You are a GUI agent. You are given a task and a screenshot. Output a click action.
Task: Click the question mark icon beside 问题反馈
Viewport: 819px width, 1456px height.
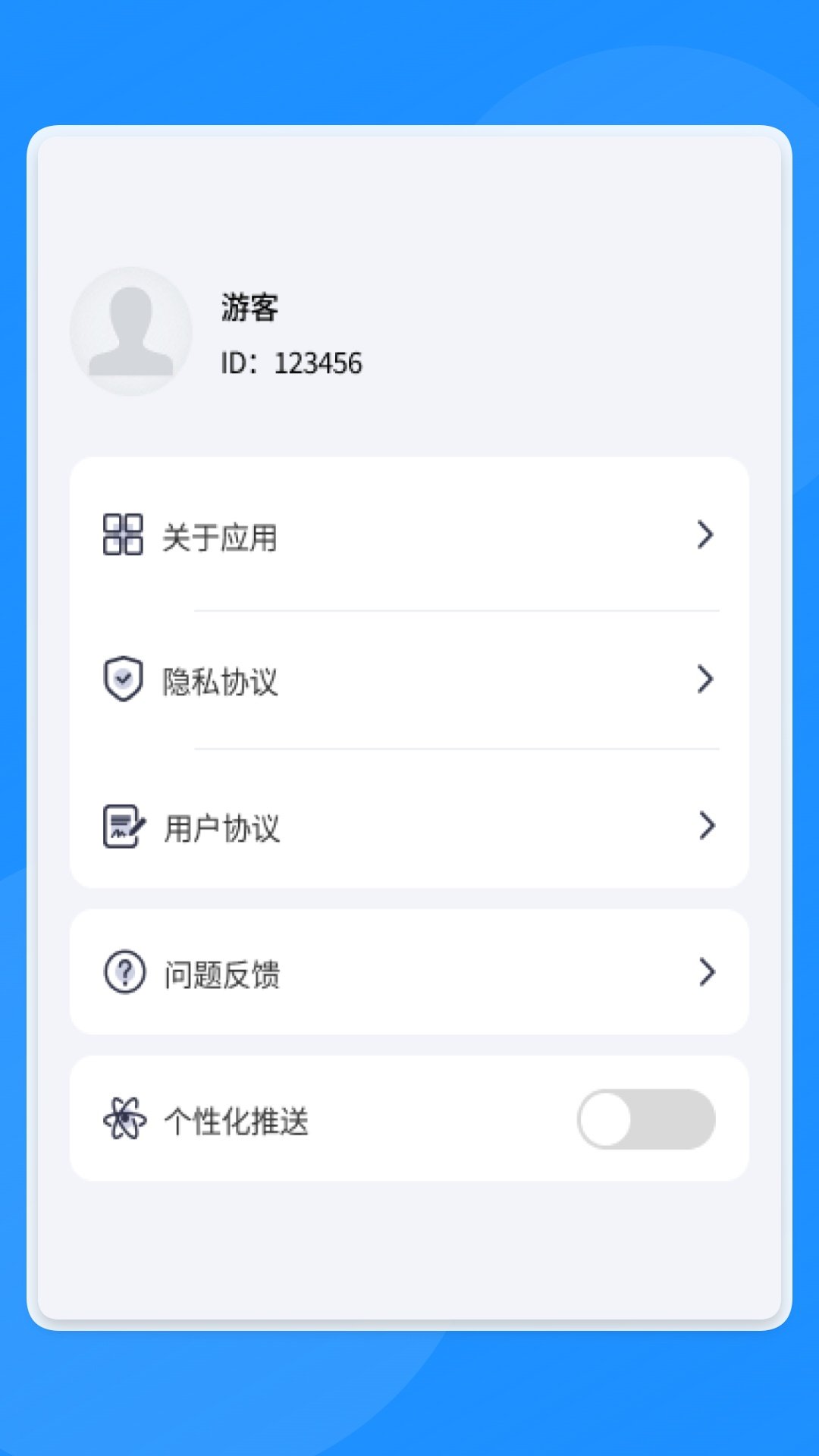[x=124, y=971]
